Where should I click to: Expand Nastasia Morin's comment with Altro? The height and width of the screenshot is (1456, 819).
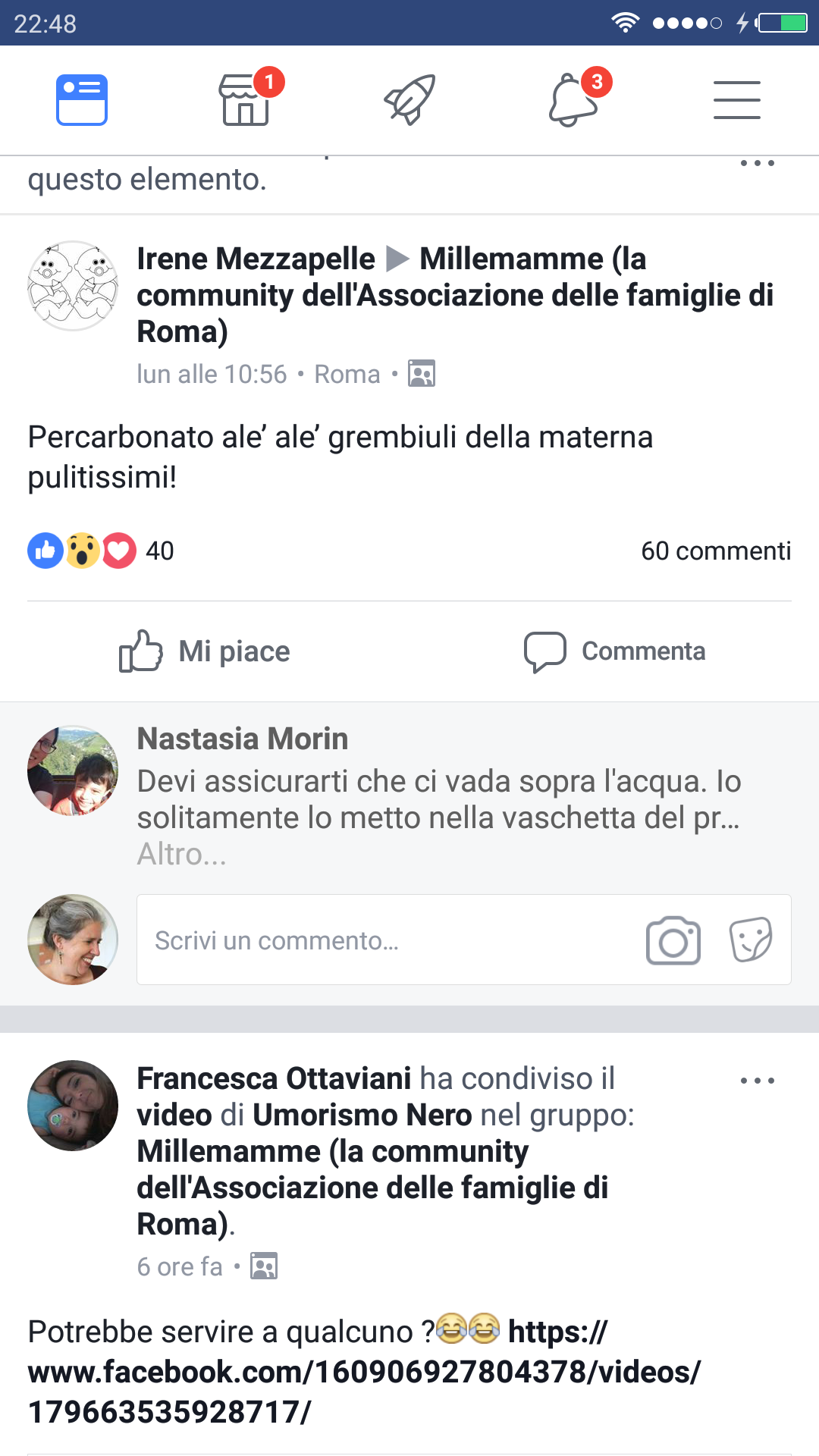[x=181, y=855]
